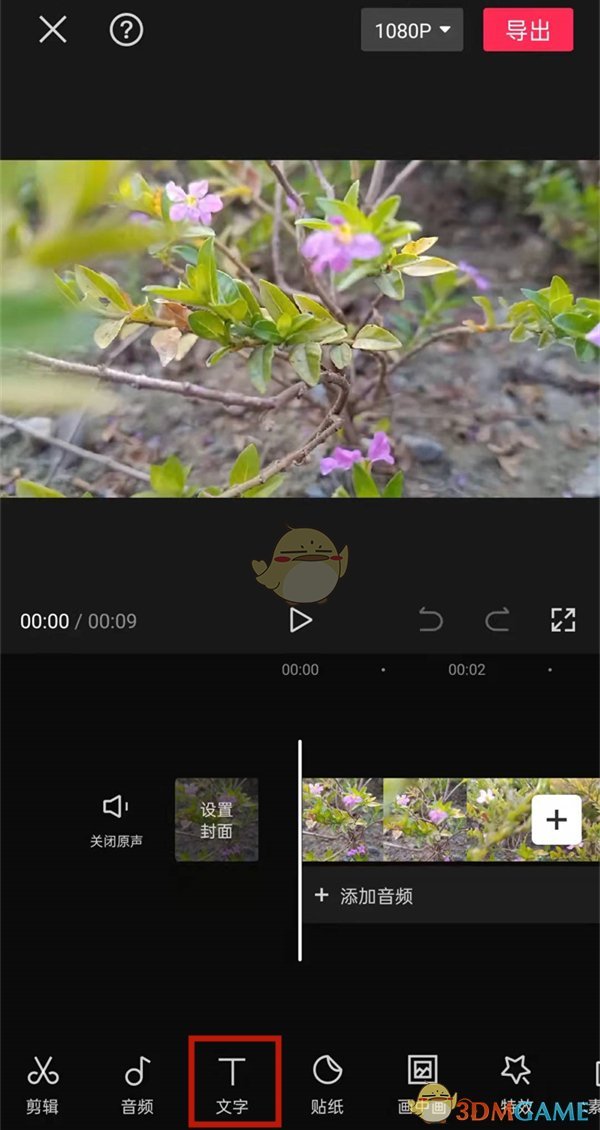Open the help question mark
The width and height of the screenshot is (600, 1130).
click(x=126, y=30)
